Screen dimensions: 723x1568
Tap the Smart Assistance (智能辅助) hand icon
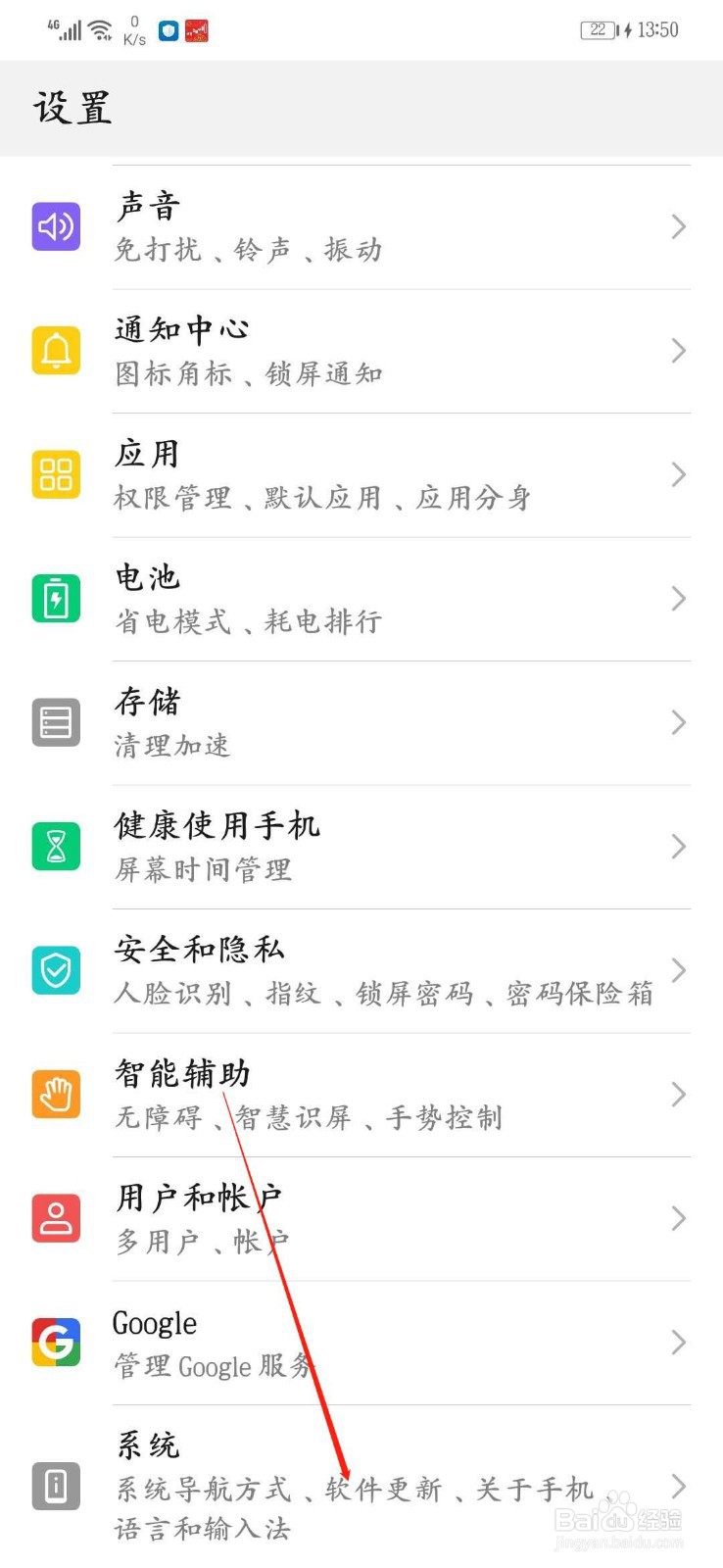click(56, 1095)
